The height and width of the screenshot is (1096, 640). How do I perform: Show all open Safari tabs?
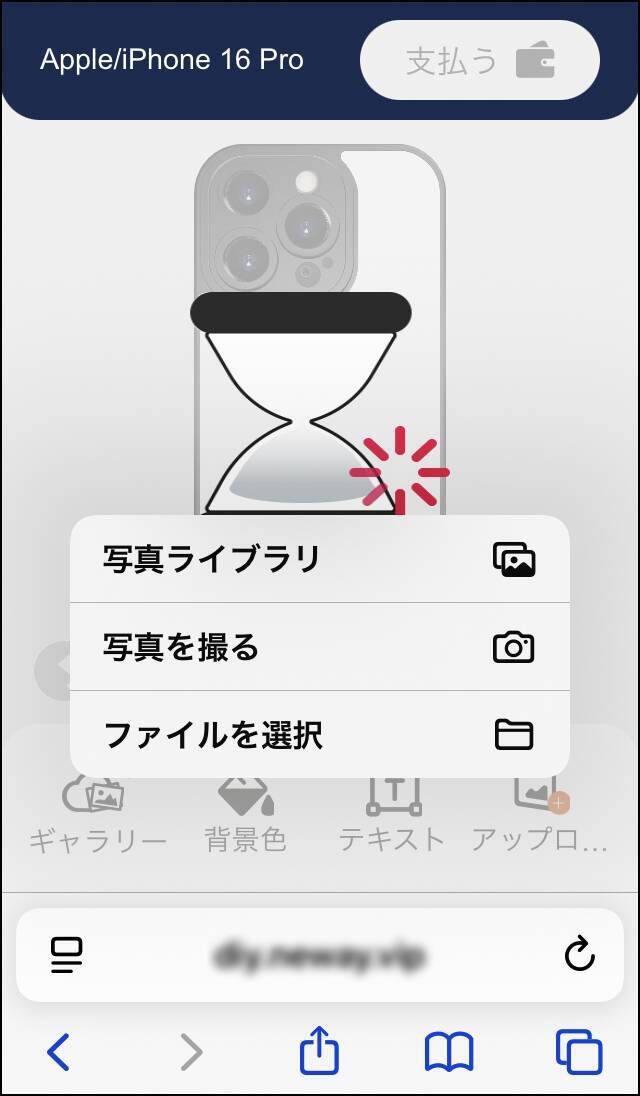coord(579,1052)
